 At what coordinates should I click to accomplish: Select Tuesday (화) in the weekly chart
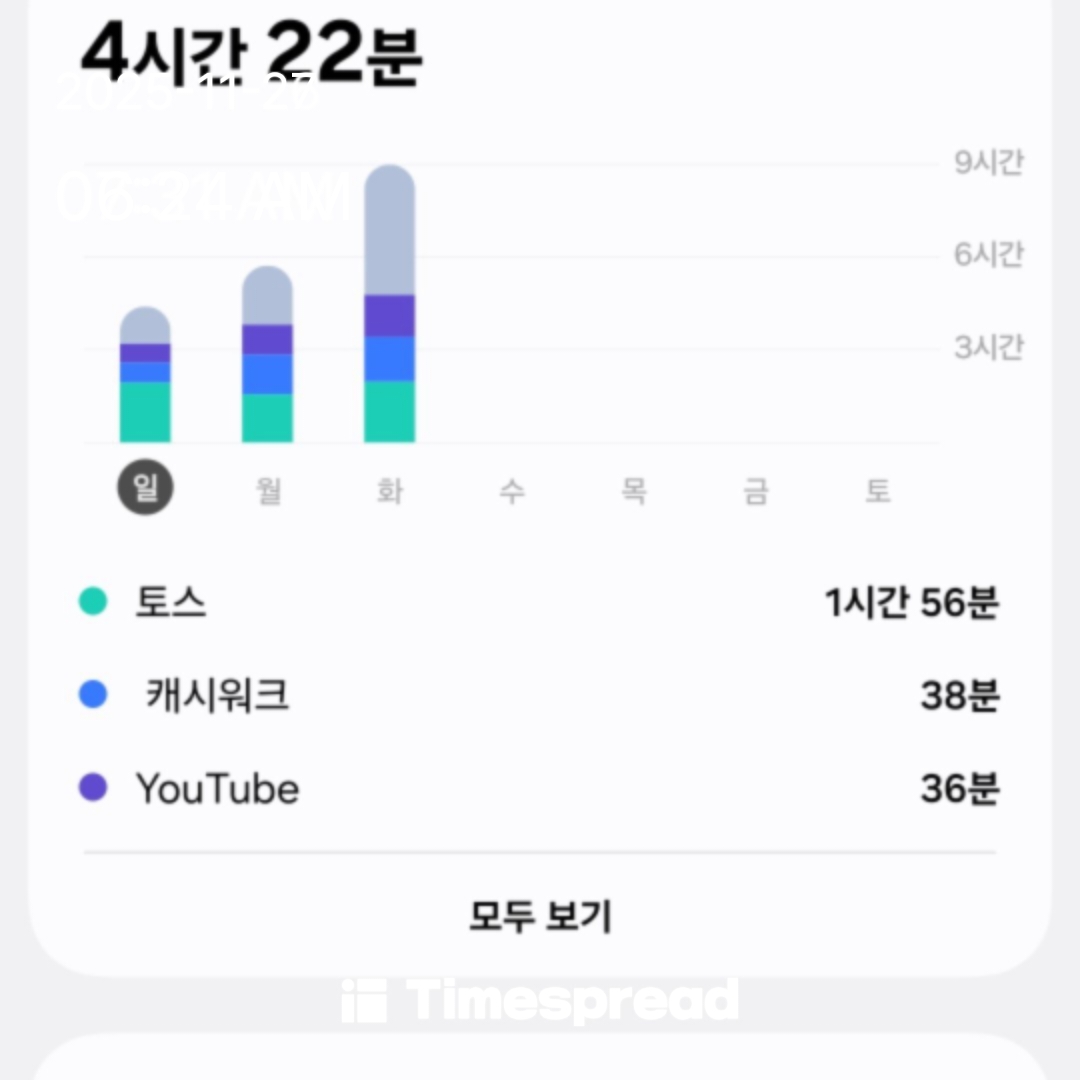(x=390, y=491)
